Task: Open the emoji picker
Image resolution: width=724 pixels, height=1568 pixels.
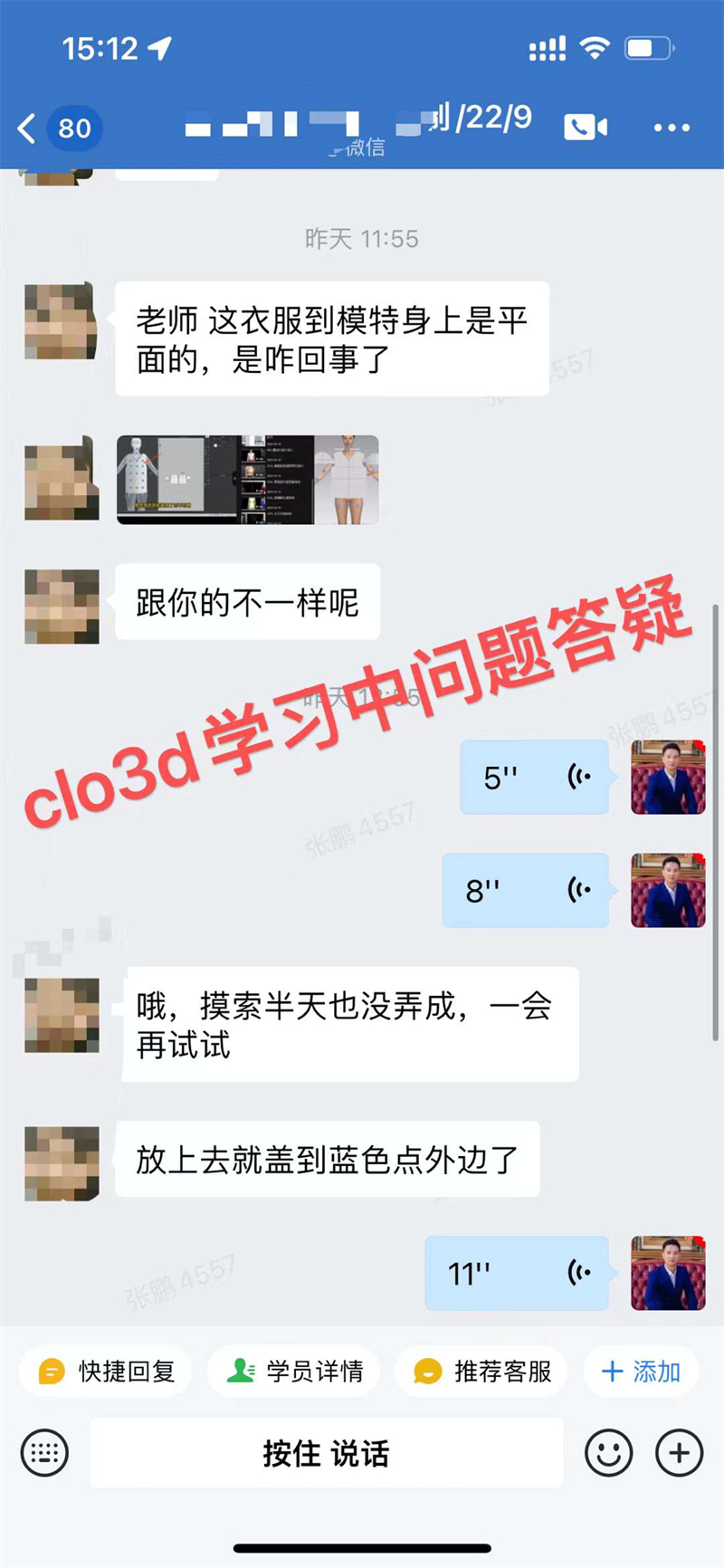Action: (608, 1453)
